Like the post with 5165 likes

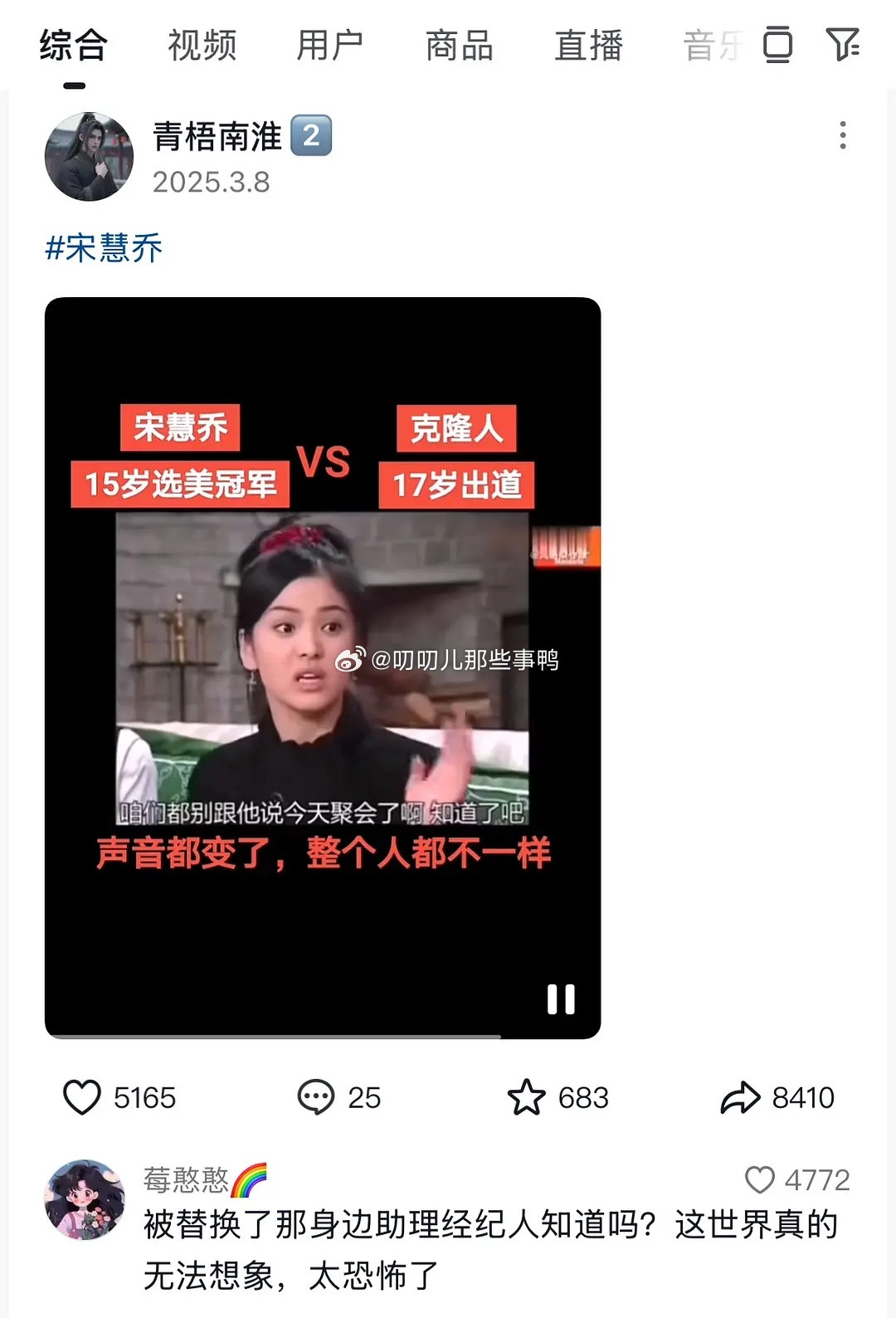pyautogui.click(x=82, y=1097)
